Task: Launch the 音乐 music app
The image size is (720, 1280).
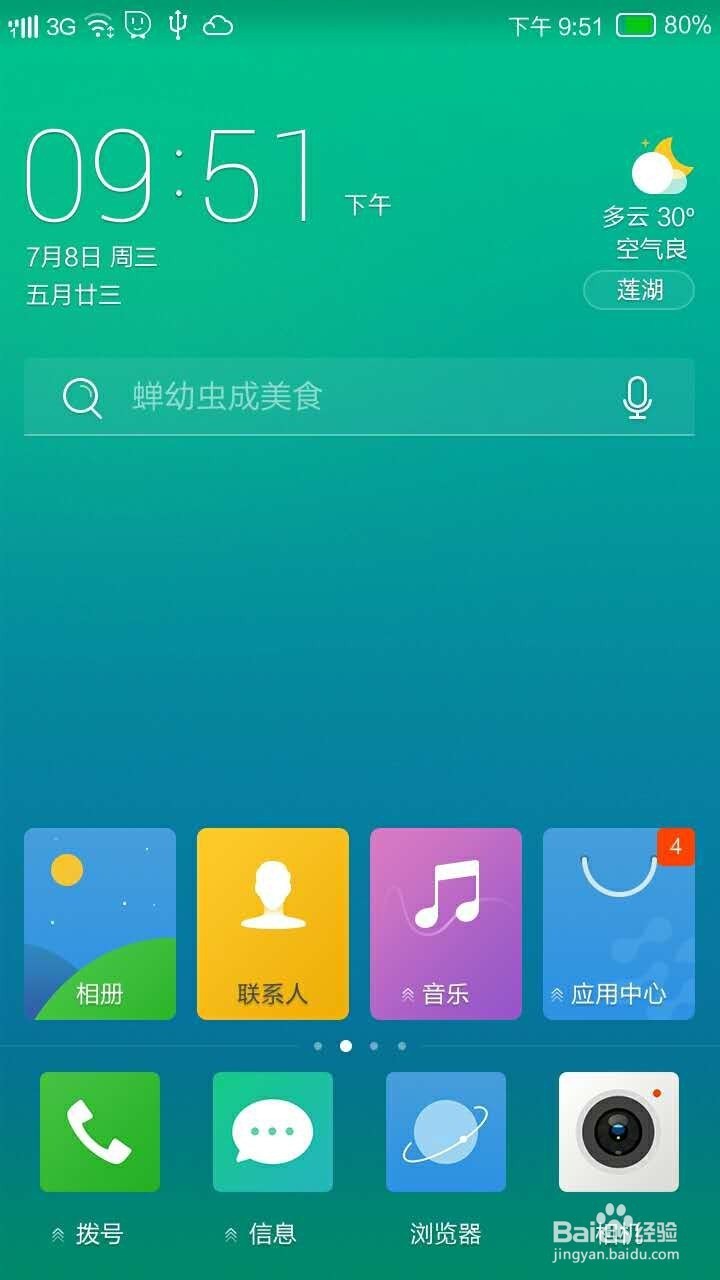Action: 445,923
